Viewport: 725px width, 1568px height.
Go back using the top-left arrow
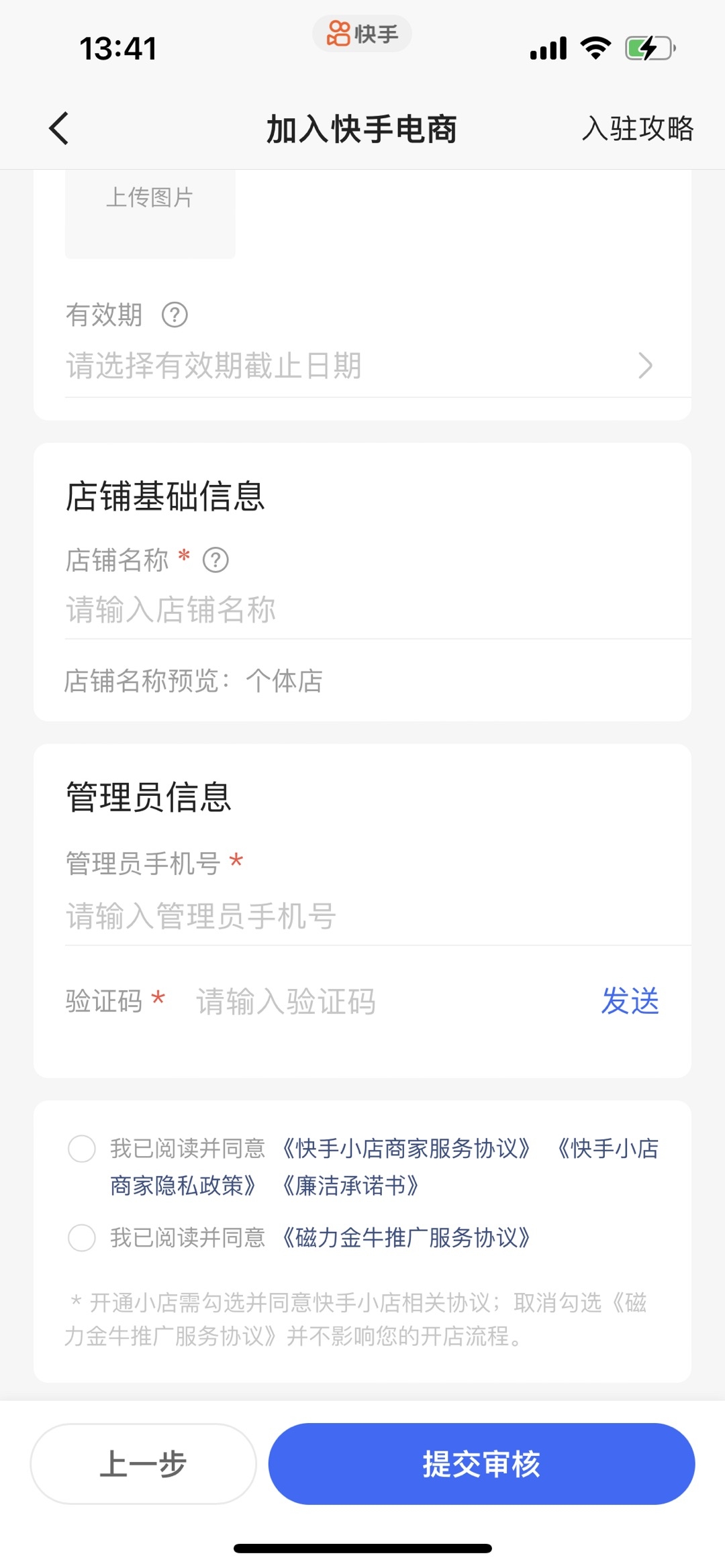point(59,128)
